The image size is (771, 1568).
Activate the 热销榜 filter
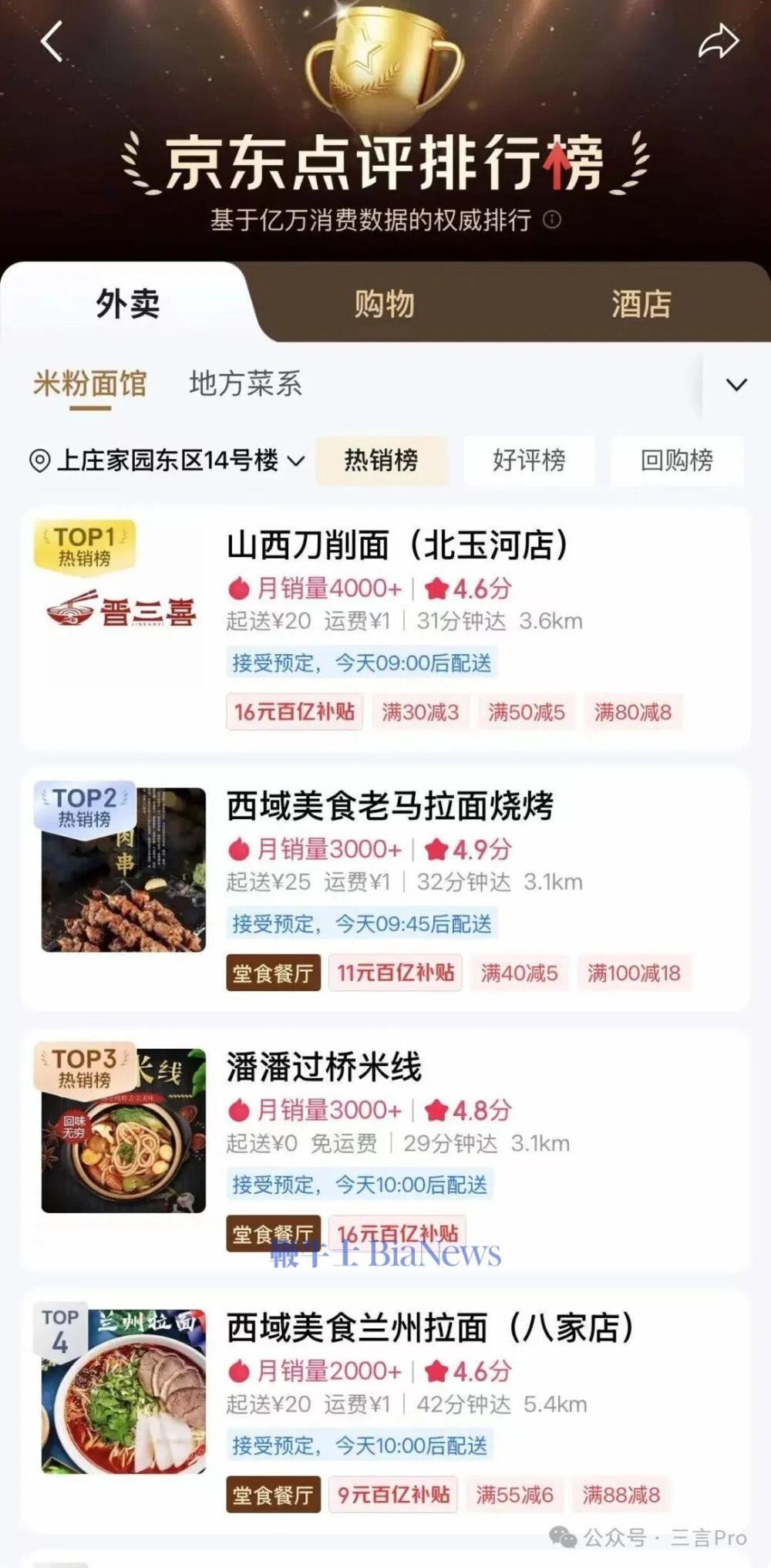pos(382,461)
